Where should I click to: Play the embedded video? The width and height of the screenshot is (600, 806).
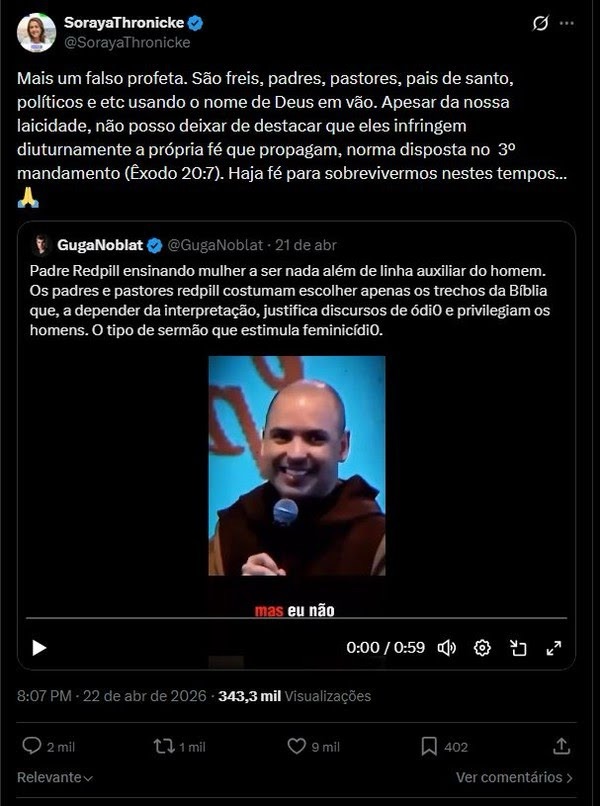(x=39, y=647)
